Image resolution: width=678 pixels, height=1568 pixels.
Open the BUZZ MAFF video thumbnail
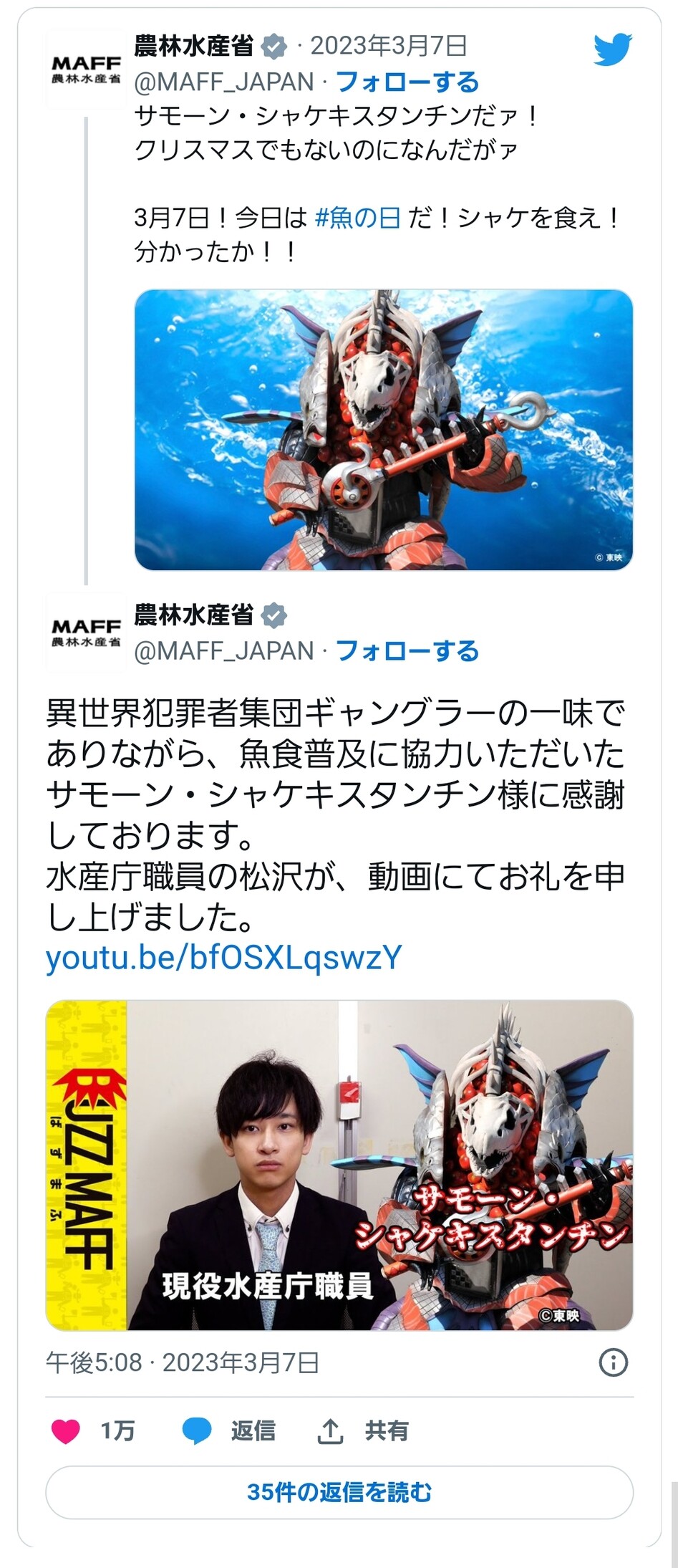tap(339, 1165)
